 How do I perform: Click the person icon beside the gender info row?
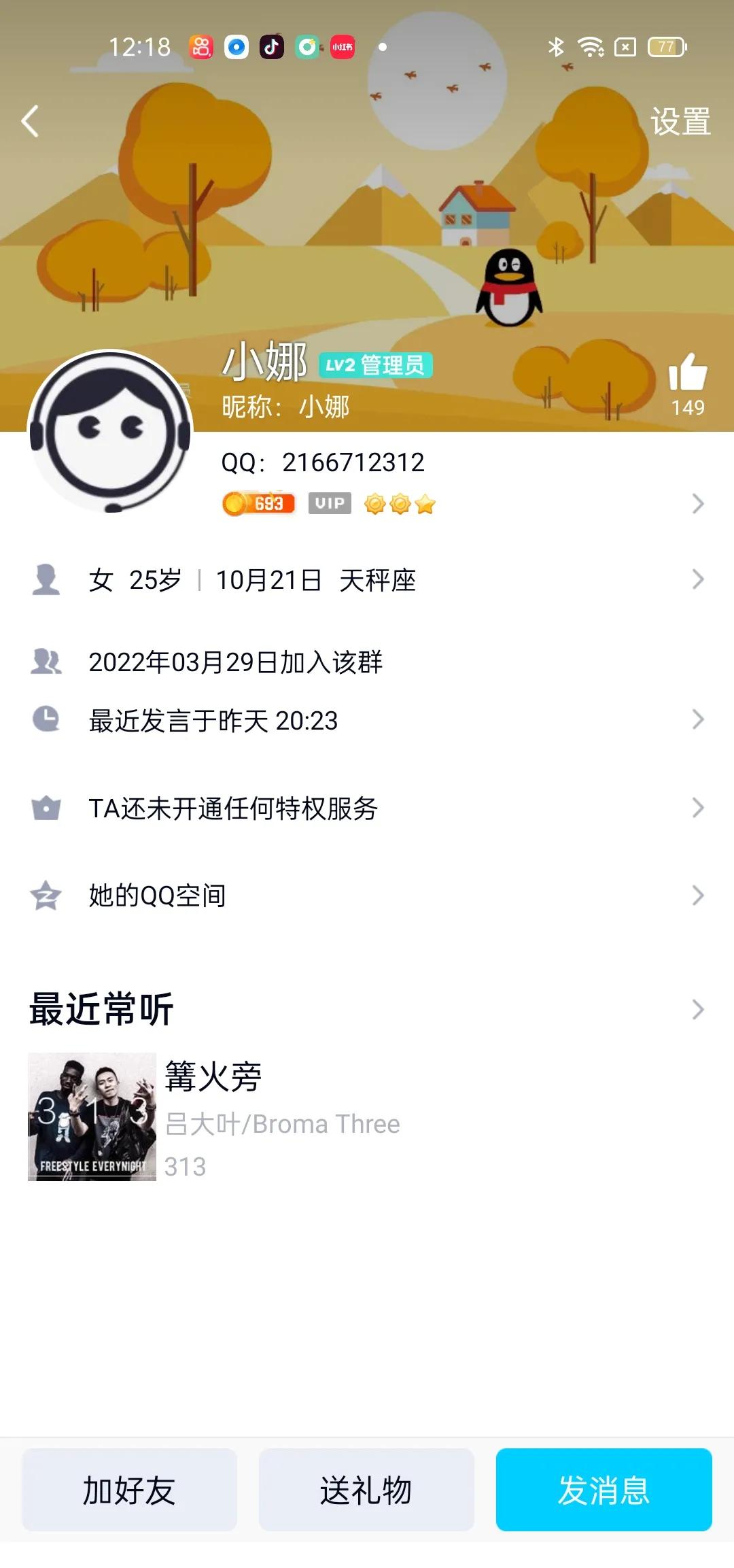click(46, 580)
